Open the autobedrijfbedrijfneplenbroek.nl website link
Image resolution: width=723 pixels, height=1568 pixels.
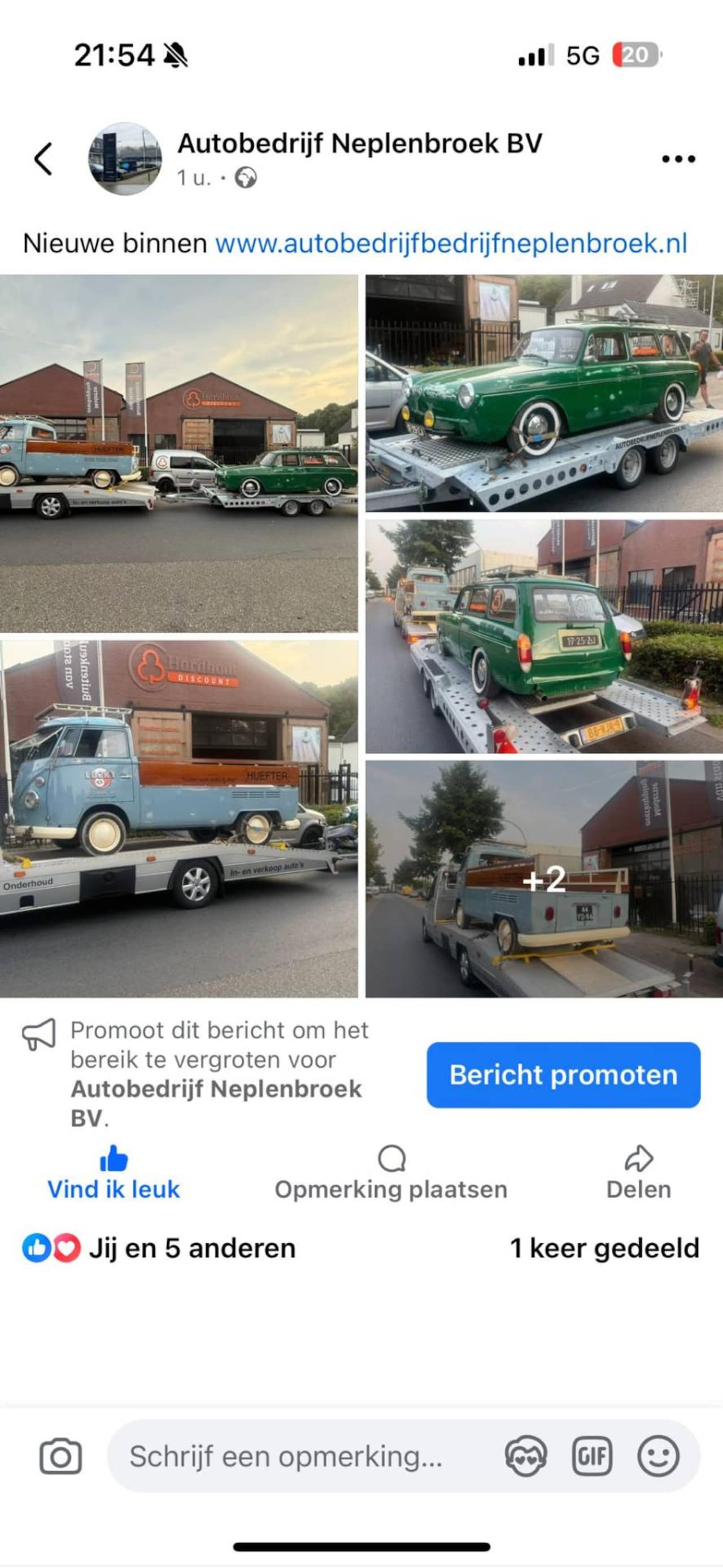click(451, 243)
